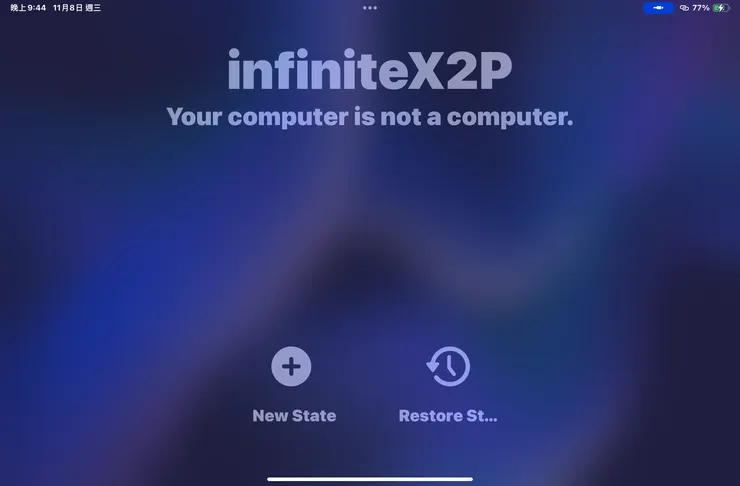This screenshot has width=740, height=486.
Task: Create a New State
Action: pyautogui.click(x=292, y=368)
